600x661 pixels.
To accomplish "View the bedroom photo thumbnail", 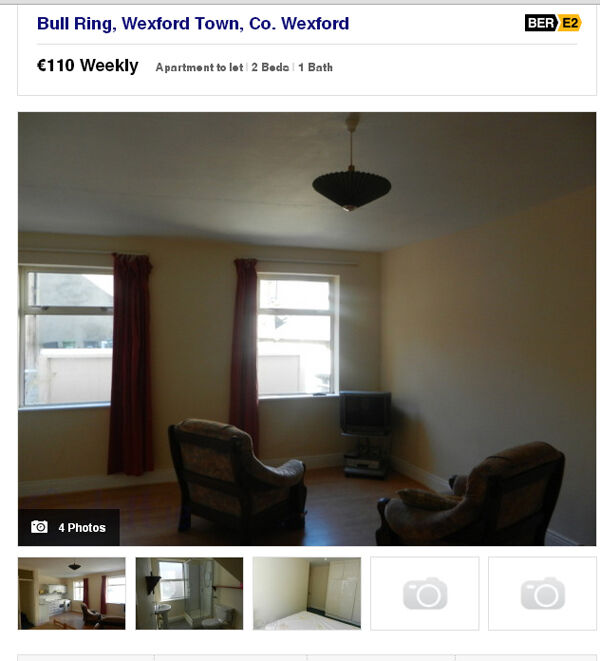I will (307, 593).
